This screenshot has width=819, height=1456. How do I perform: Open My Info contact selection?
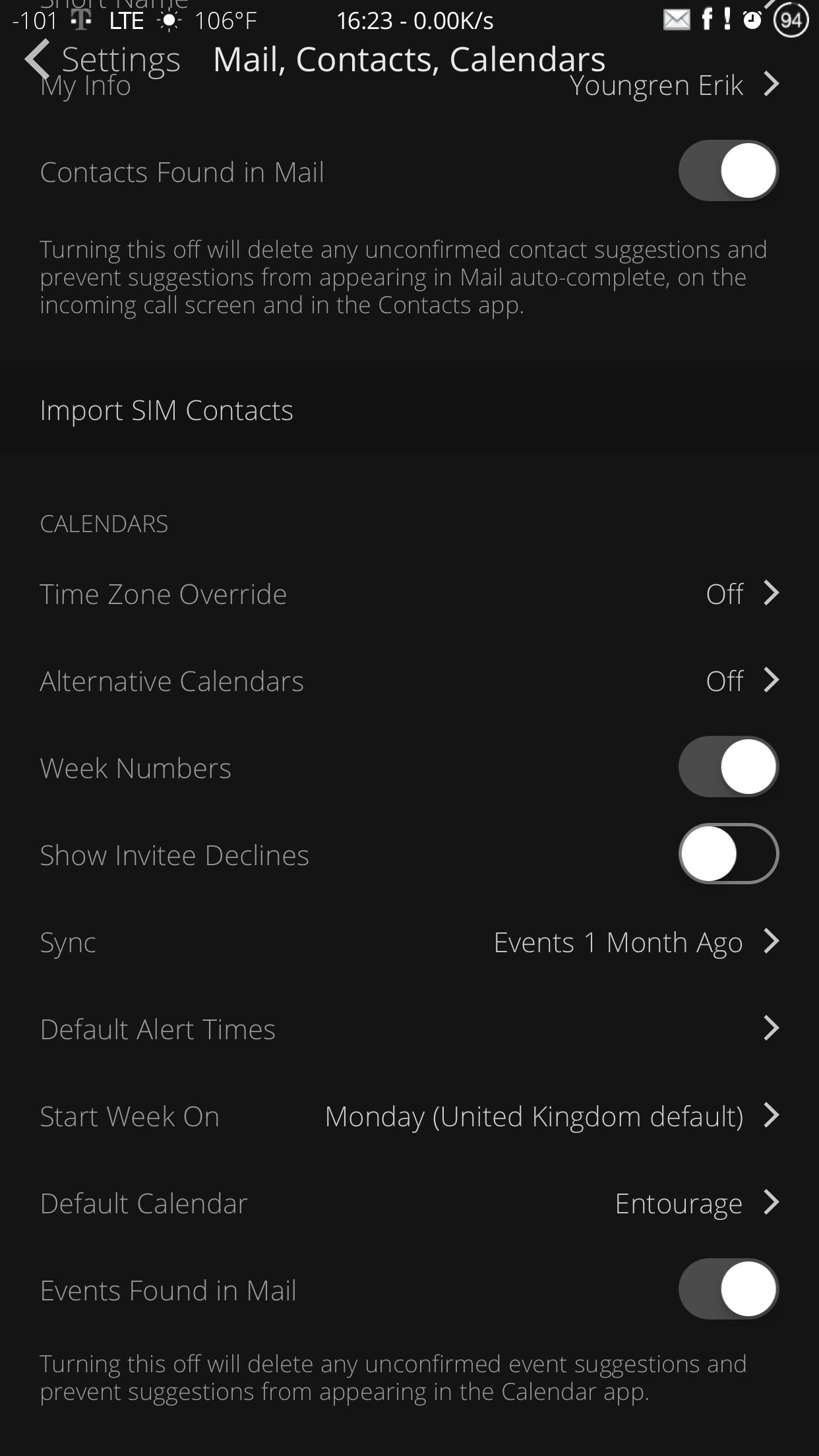(409, 86)
